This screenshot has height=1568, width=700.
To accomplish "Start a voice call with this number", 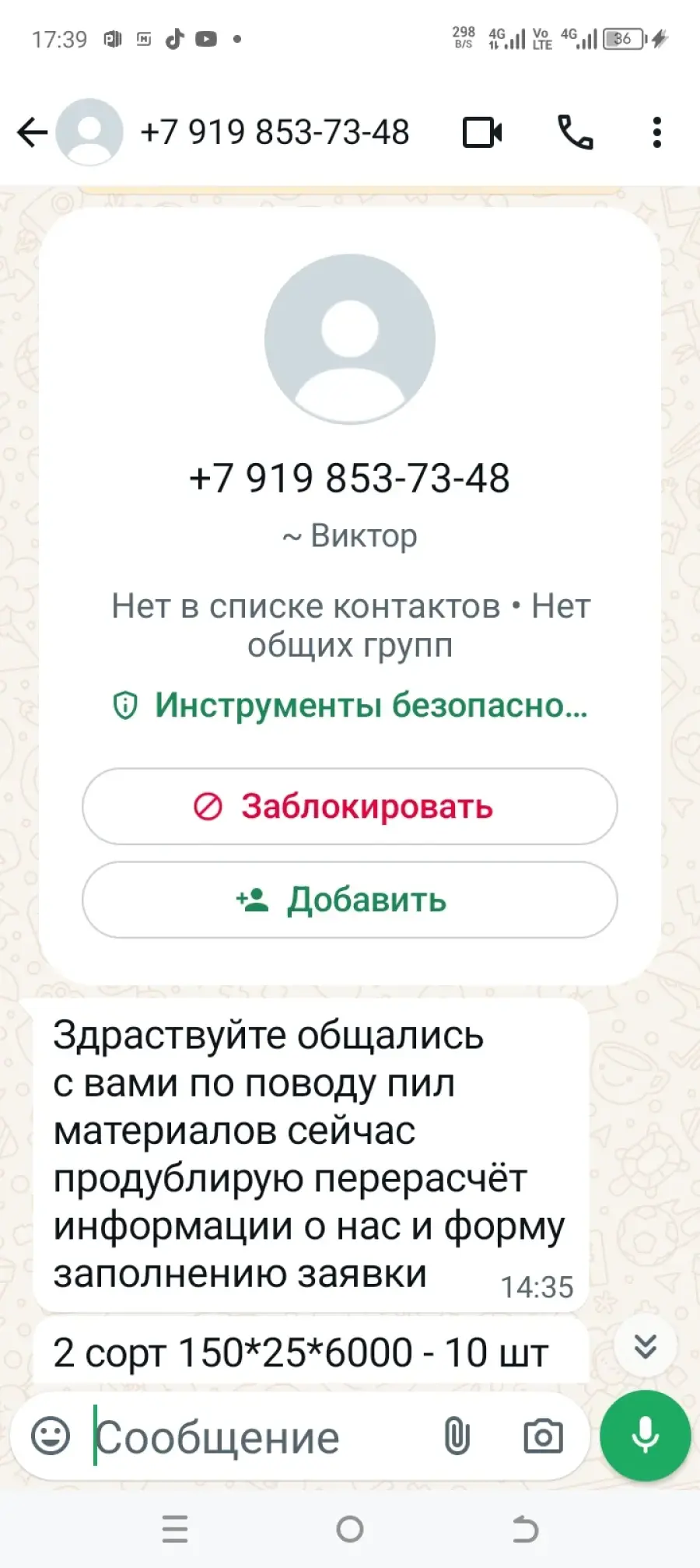I will [576, 132].
